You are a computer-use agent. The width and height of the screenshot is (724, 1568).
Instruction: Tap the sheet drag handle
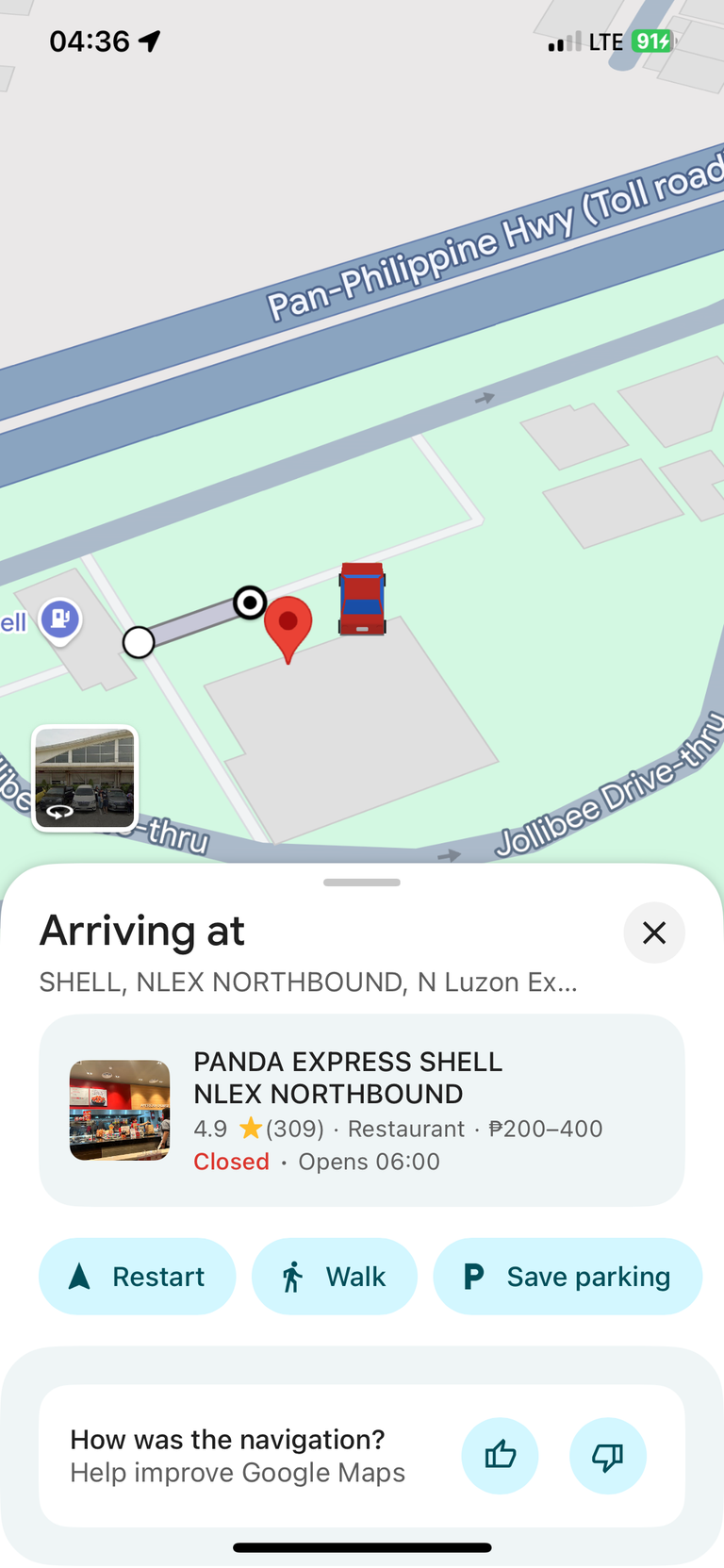coord(362,883)
